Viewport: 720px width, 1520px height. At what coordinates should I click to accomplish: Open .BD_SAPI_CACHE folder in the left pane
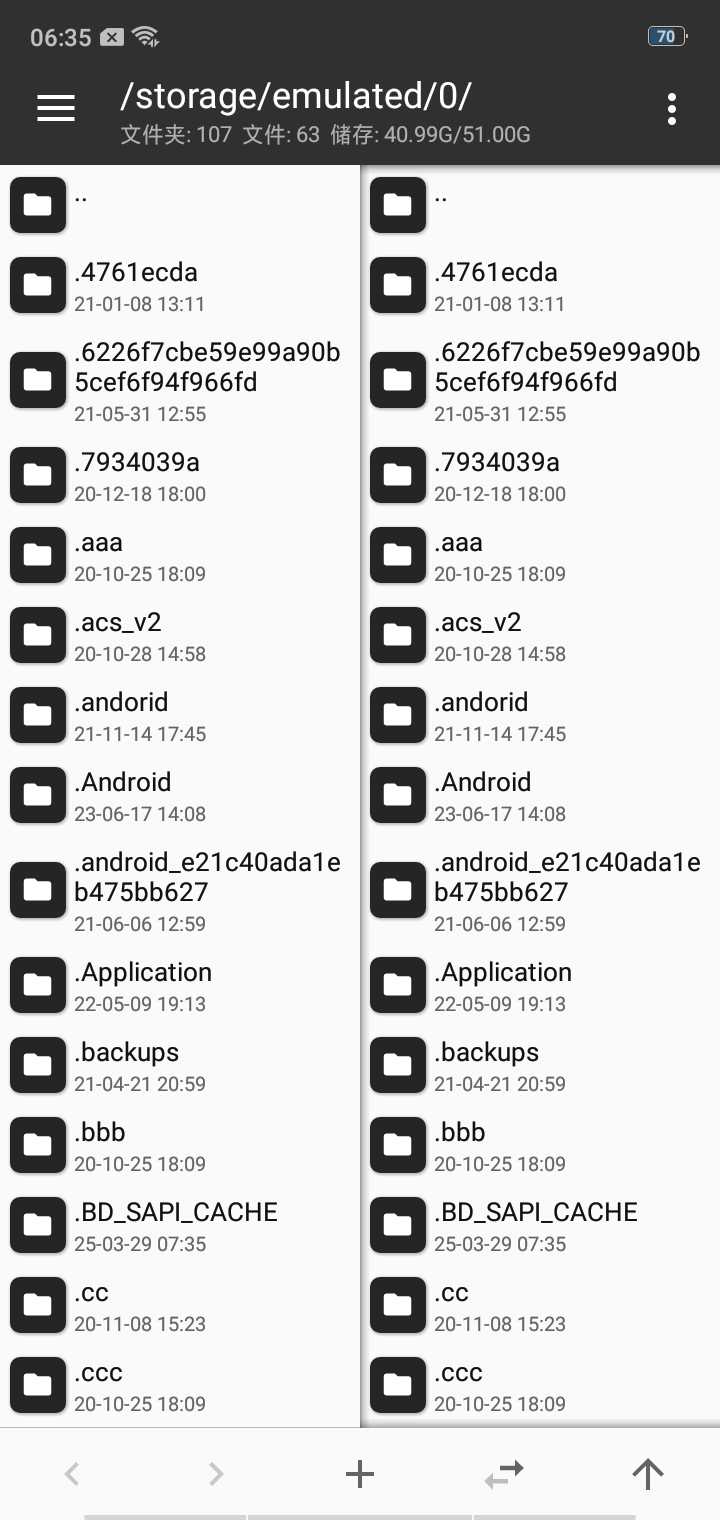[180, 1225]
